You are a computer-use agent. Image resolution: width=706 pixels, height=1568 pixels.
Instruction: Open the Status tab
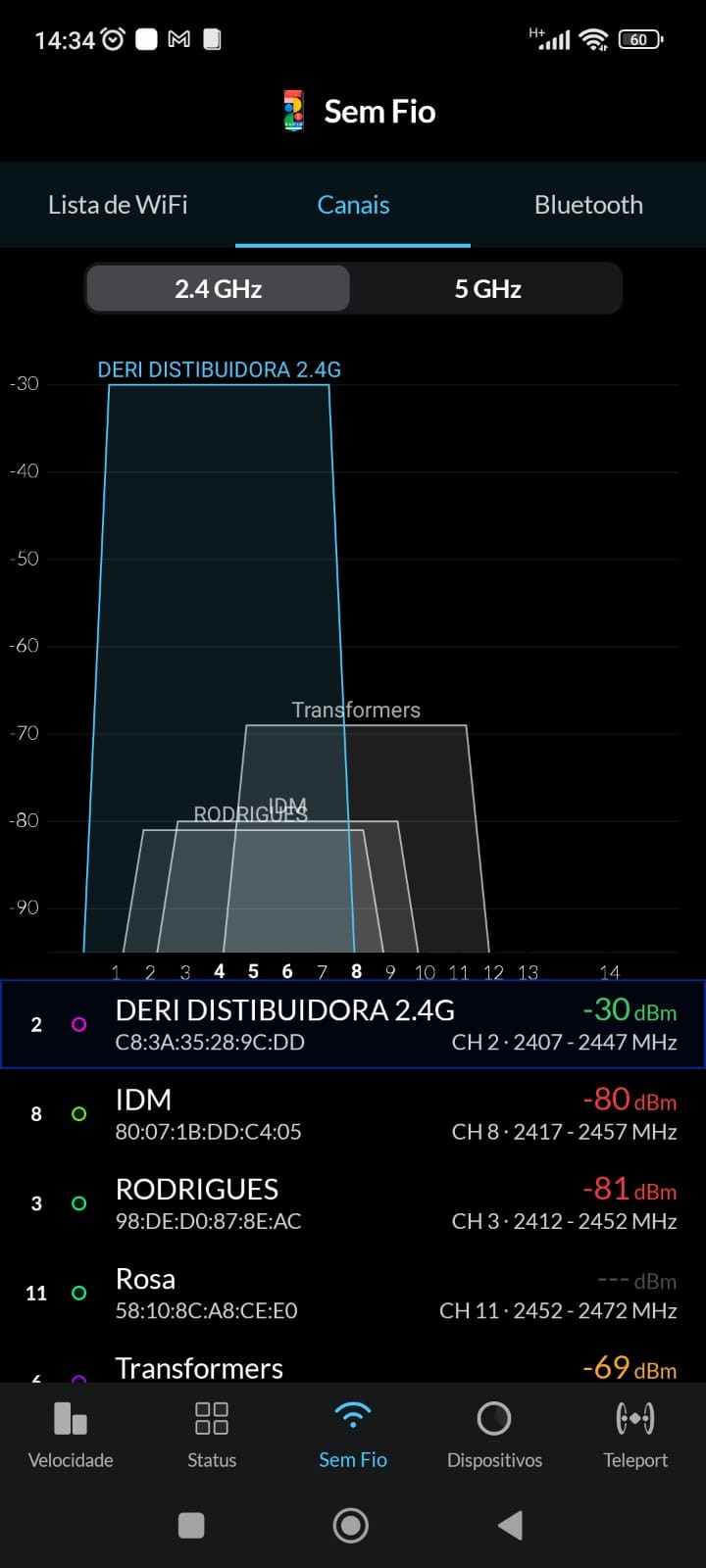(x=212, y=1435)
